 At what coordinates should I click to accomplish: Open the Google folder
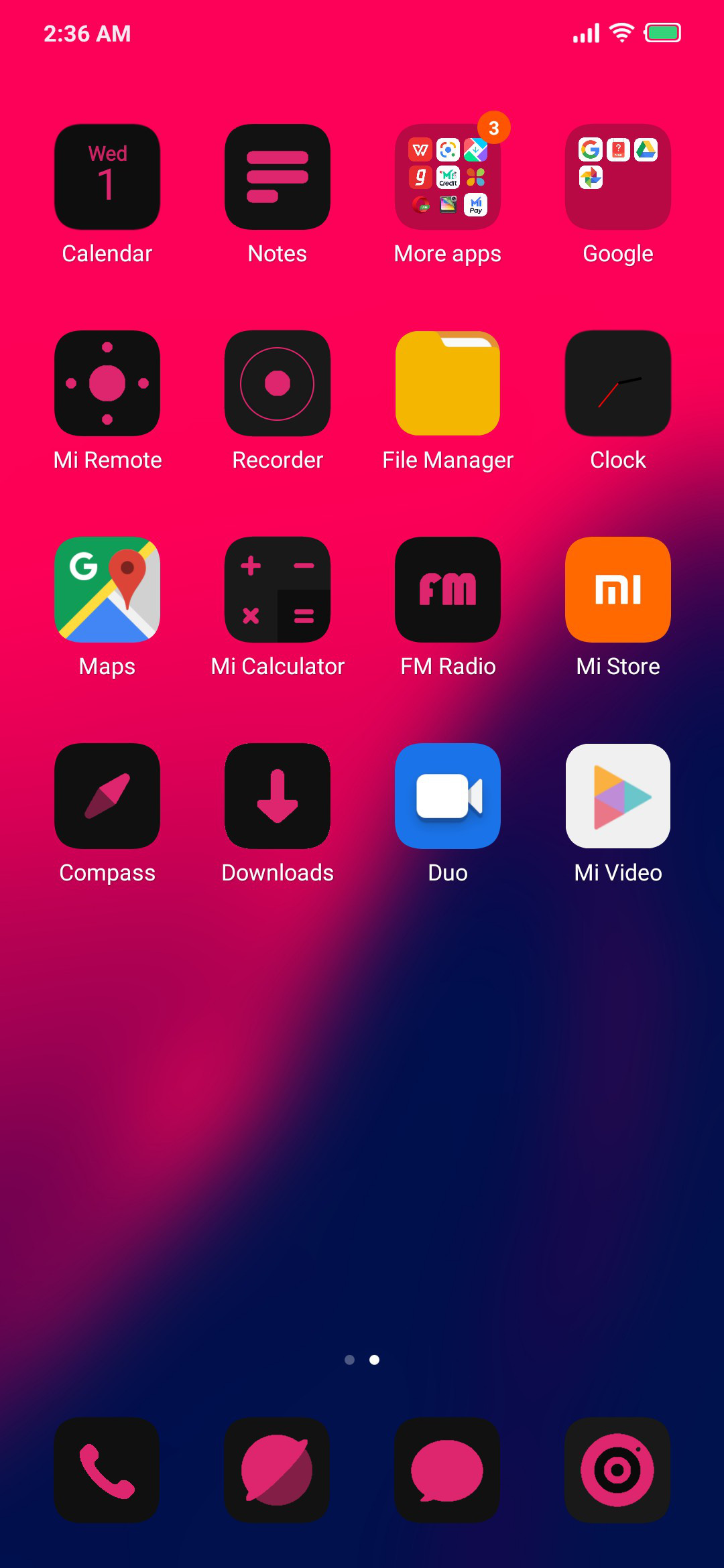click(618, 177)
